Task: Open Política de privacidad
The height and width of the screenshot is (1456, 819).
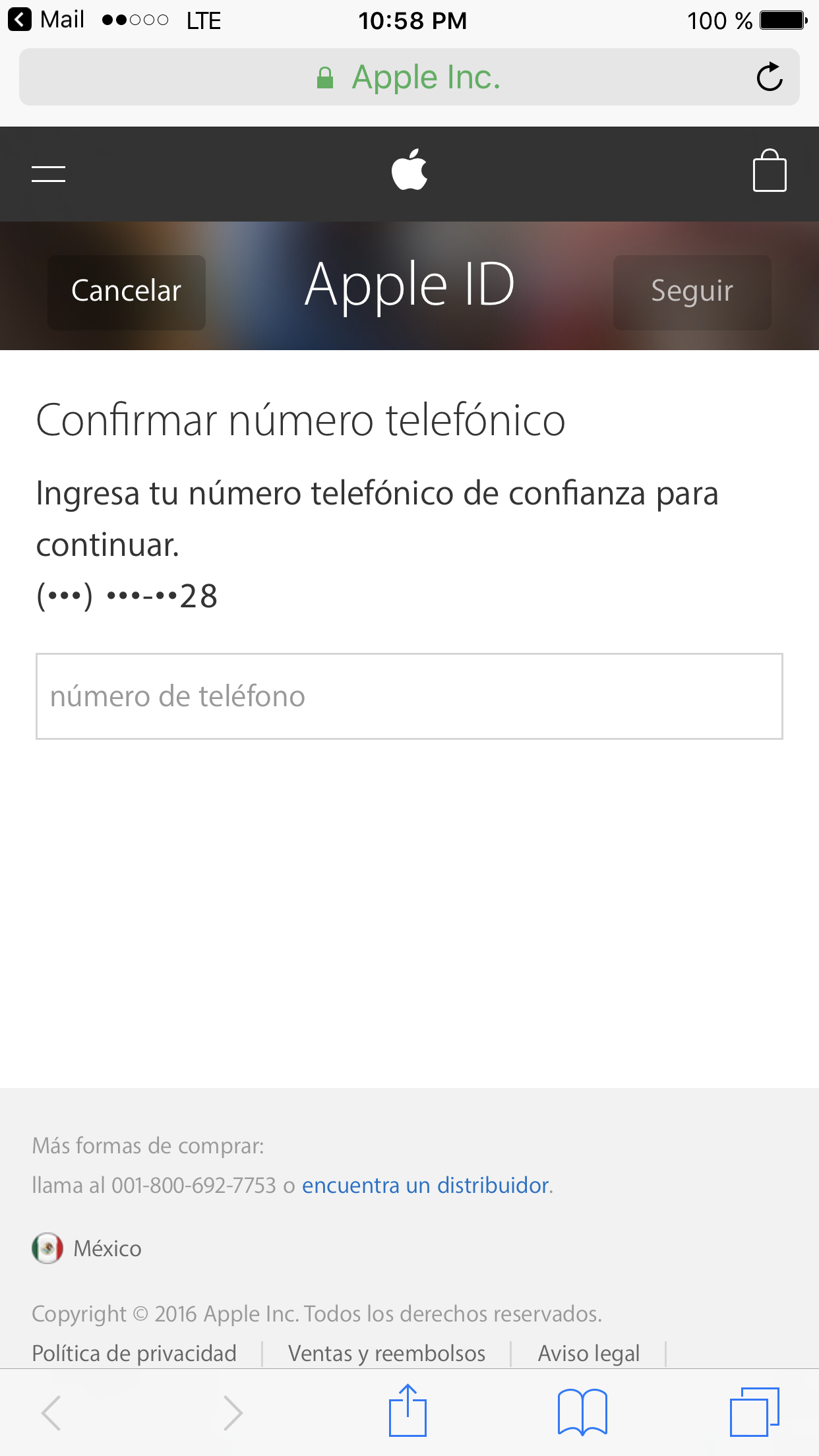Action: click(x=134, y=1353)
